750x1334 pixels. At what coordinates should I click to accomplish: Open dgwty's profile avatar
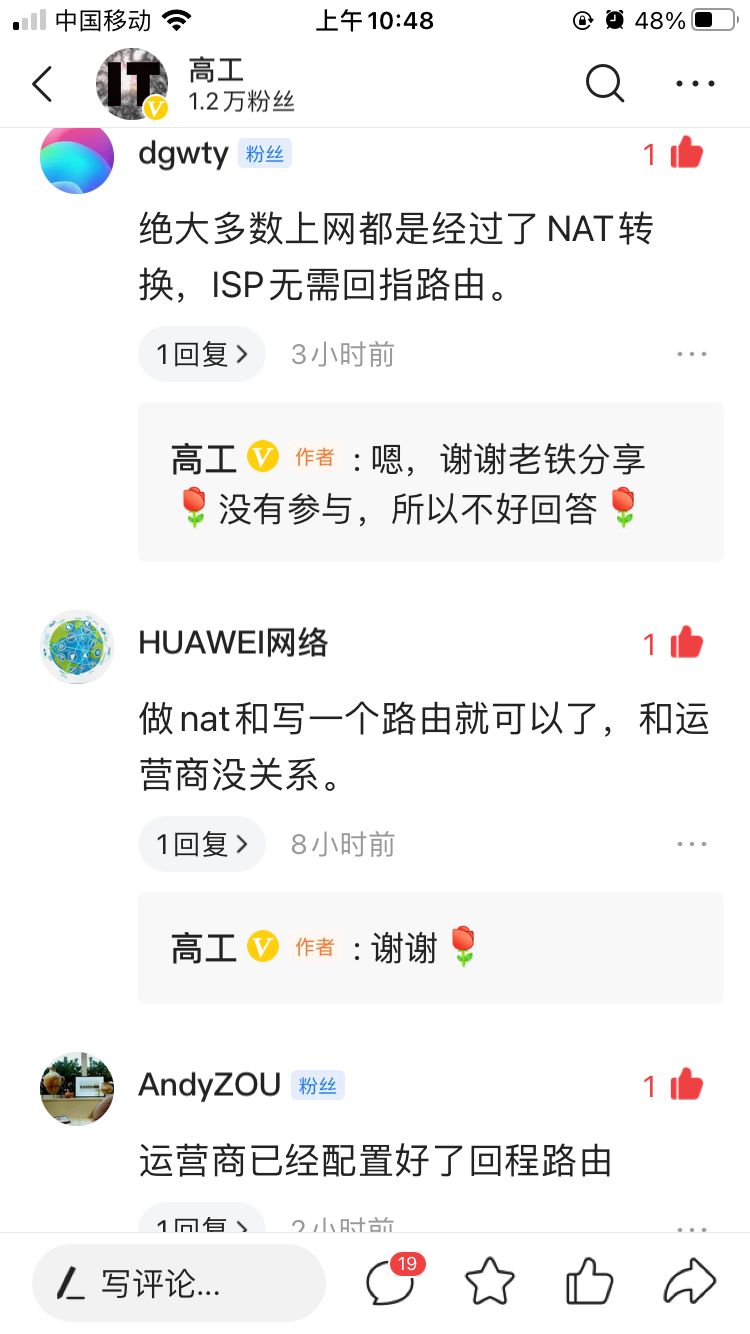point(77,157)
